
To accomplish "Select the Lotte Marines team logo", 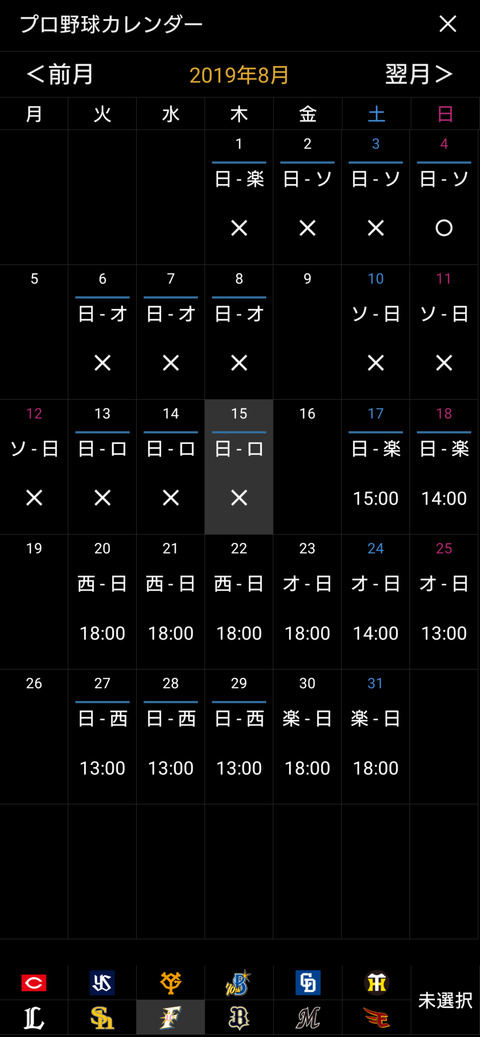I will 307,1017.
